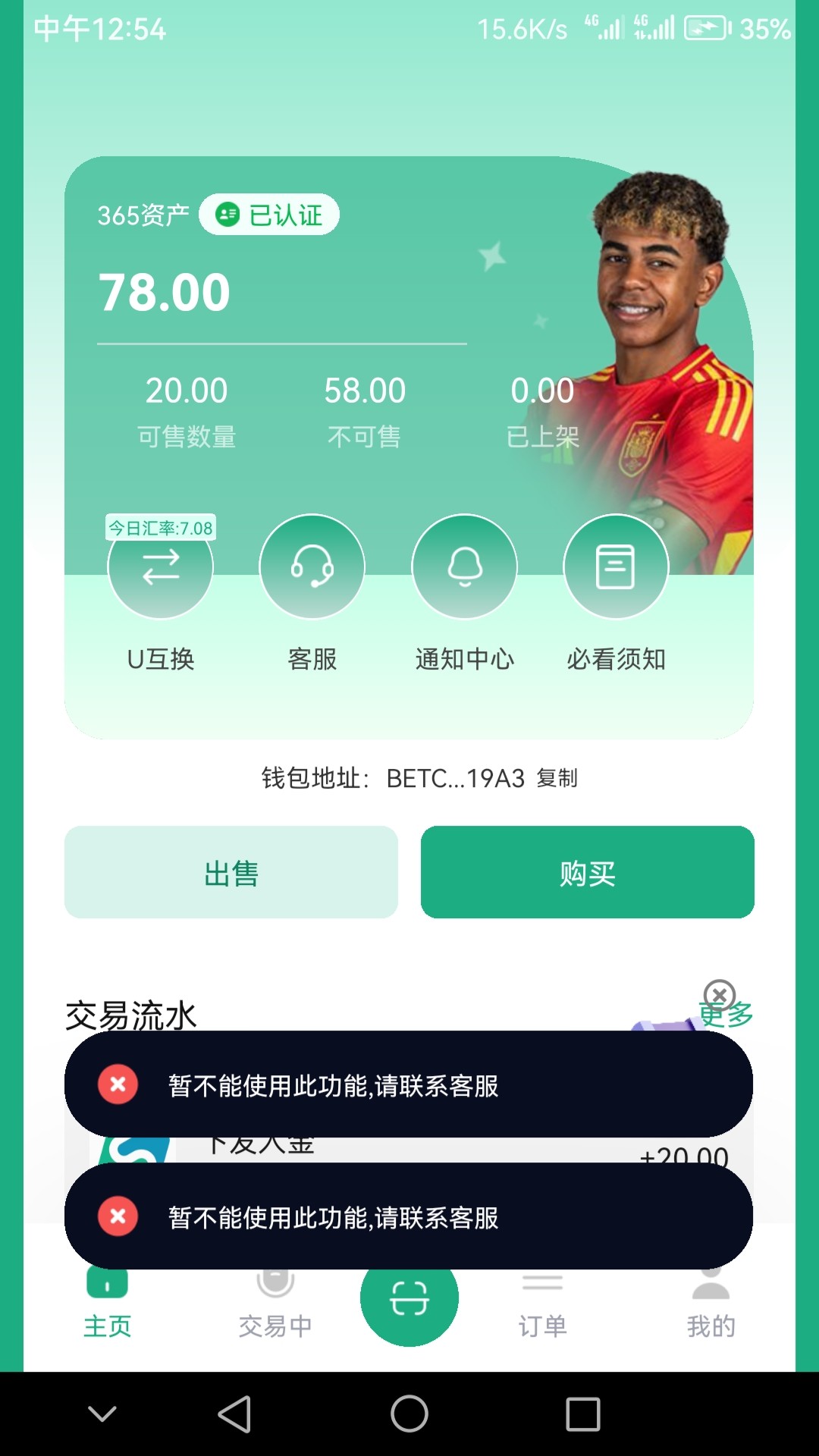Contact 客服 customer service

[312, 568]
